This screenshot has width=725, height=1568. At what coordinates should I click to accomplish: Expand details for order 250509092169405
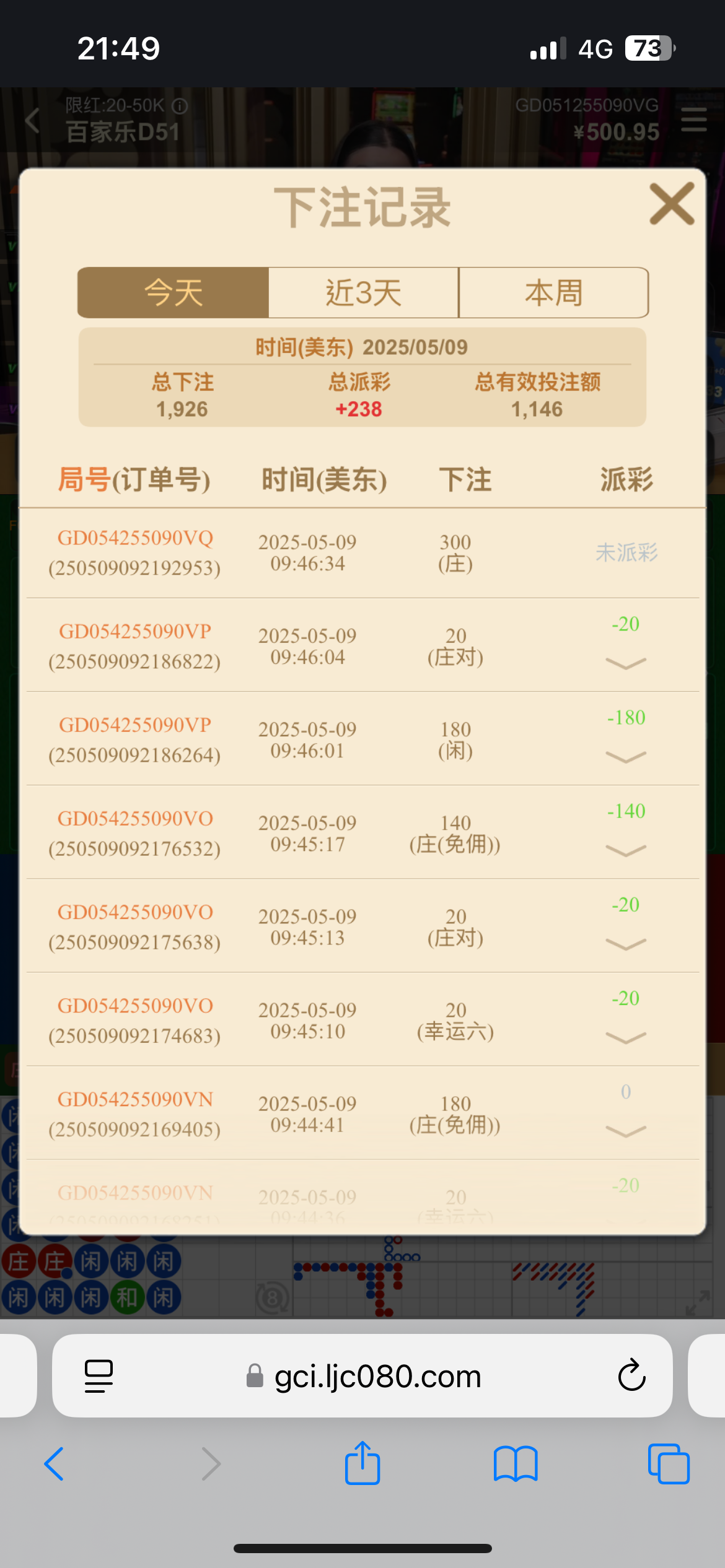[626, 1131]
